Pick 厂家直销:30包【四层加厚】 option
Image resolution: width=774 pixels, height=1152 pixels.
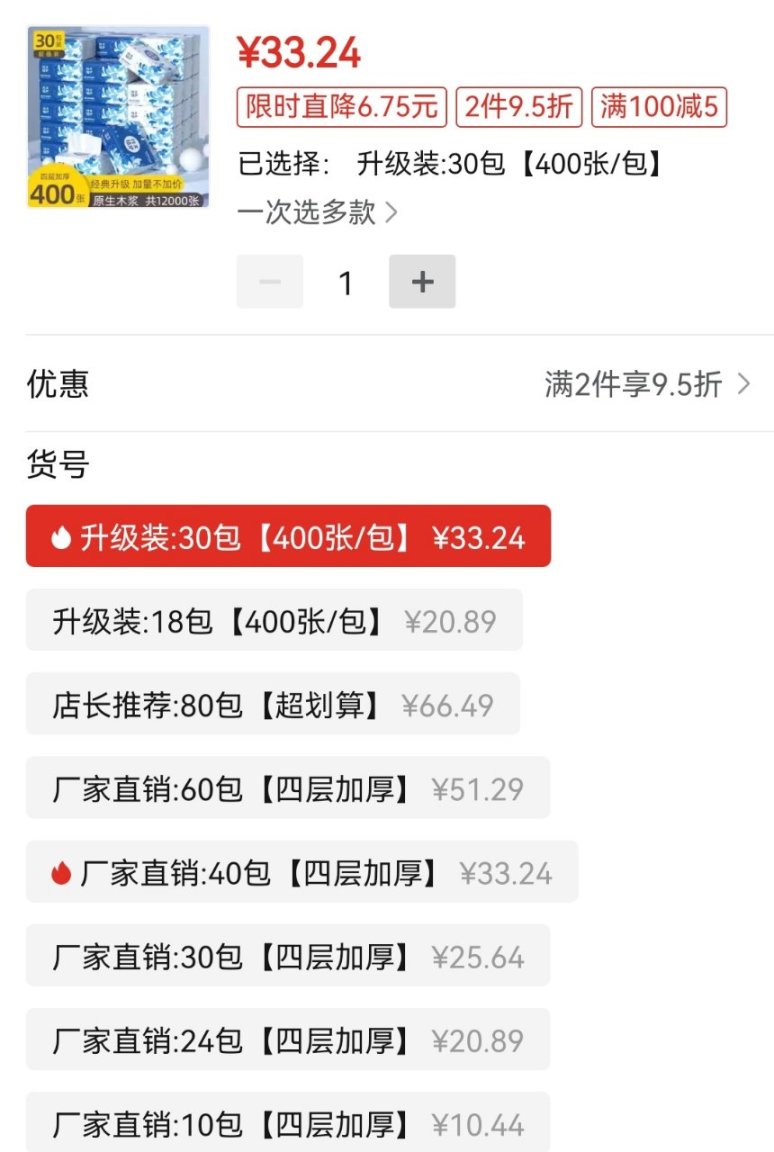pyautogui.click(x=287, y=957)
